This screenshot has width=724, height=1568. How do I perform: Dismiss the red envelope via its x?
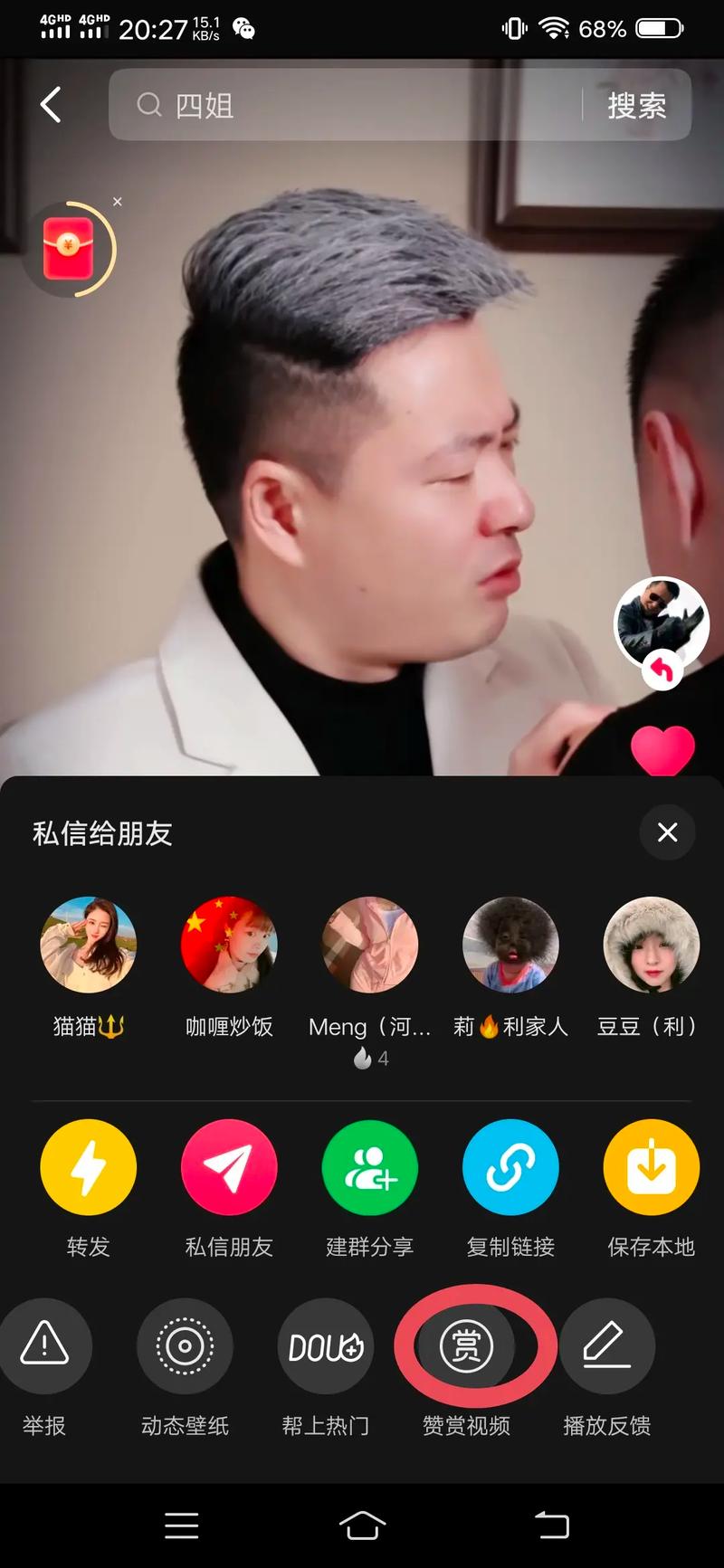[x=118, y=201]
